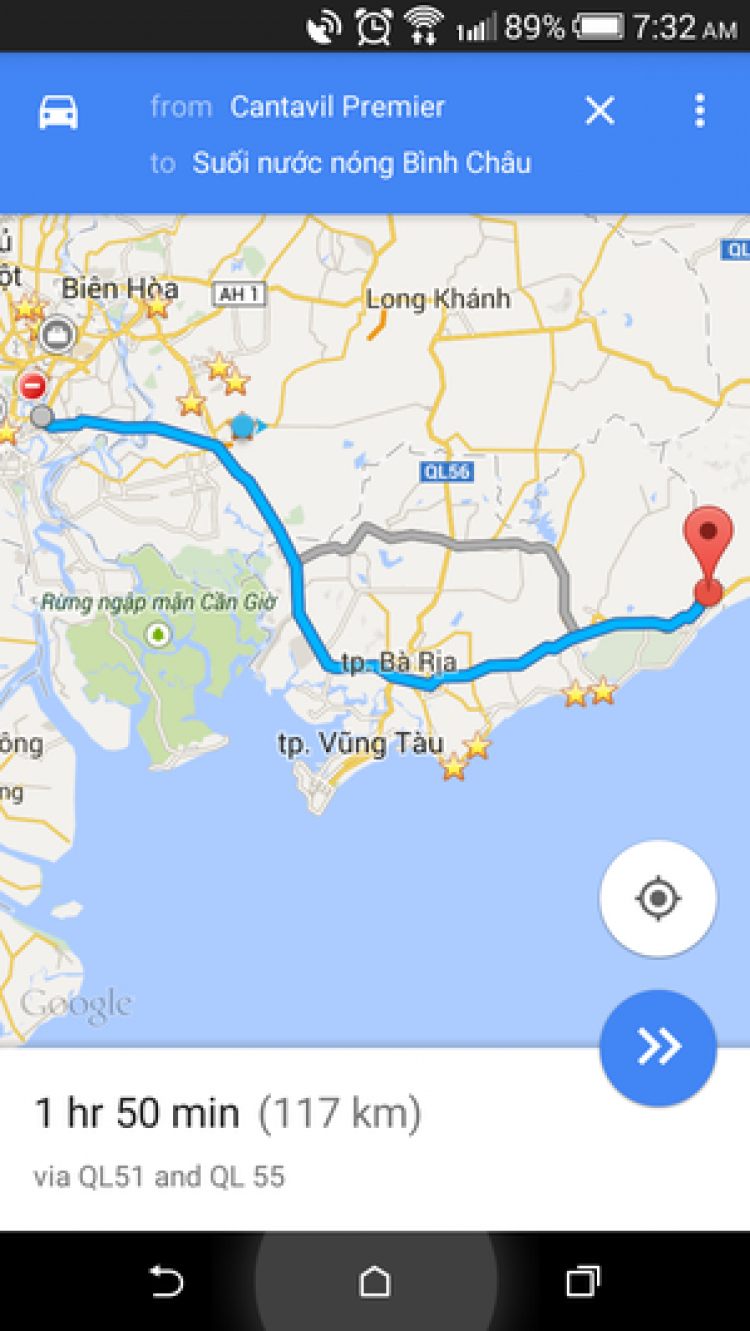750x1331 pixels.
Task: Close the directions with X
Action: [599, 110]
